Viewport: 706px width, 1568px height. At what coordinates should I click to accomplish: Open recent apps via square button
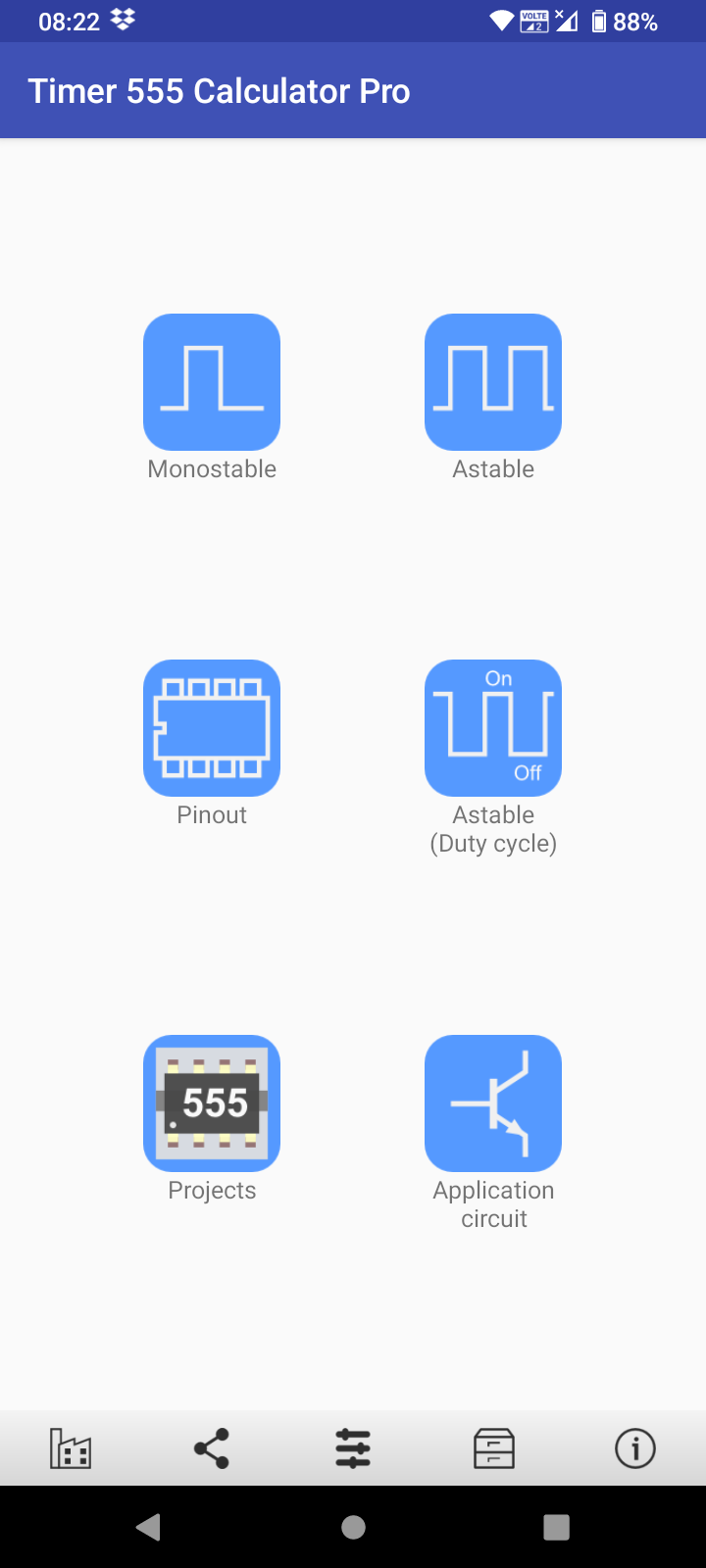click(x=557, y=1526)
